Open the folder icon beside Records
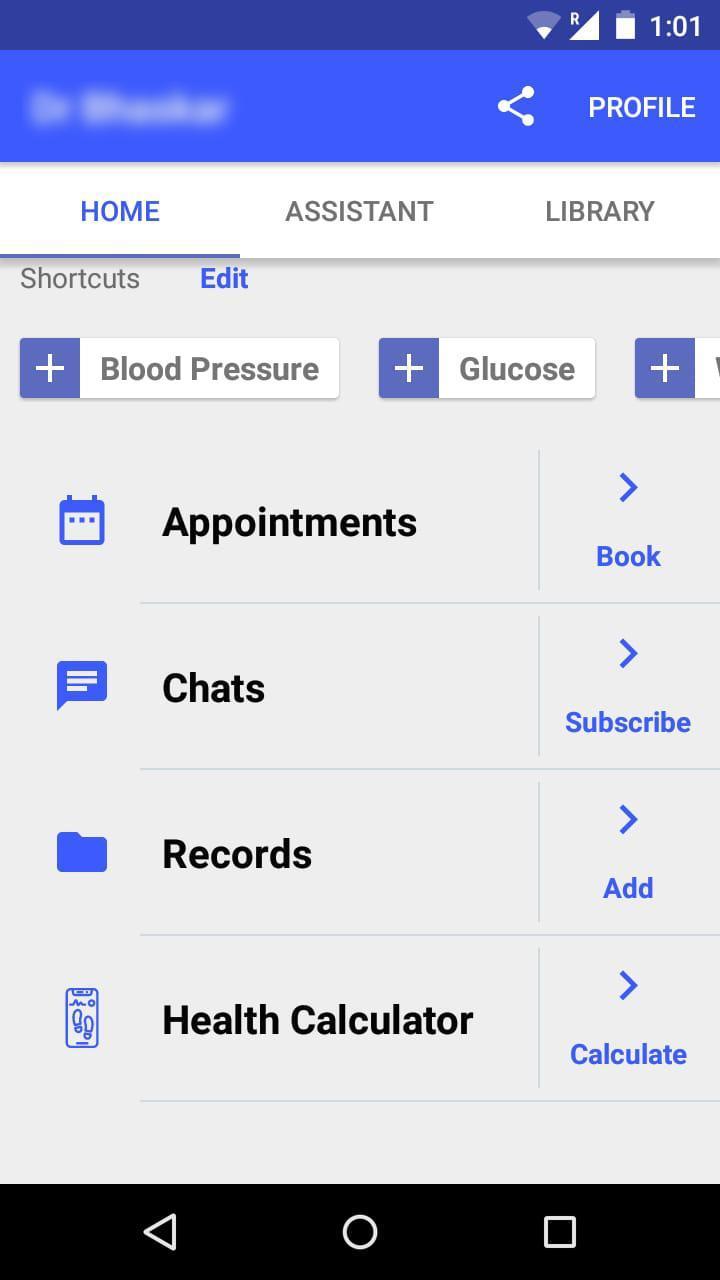 click(81, 851)
